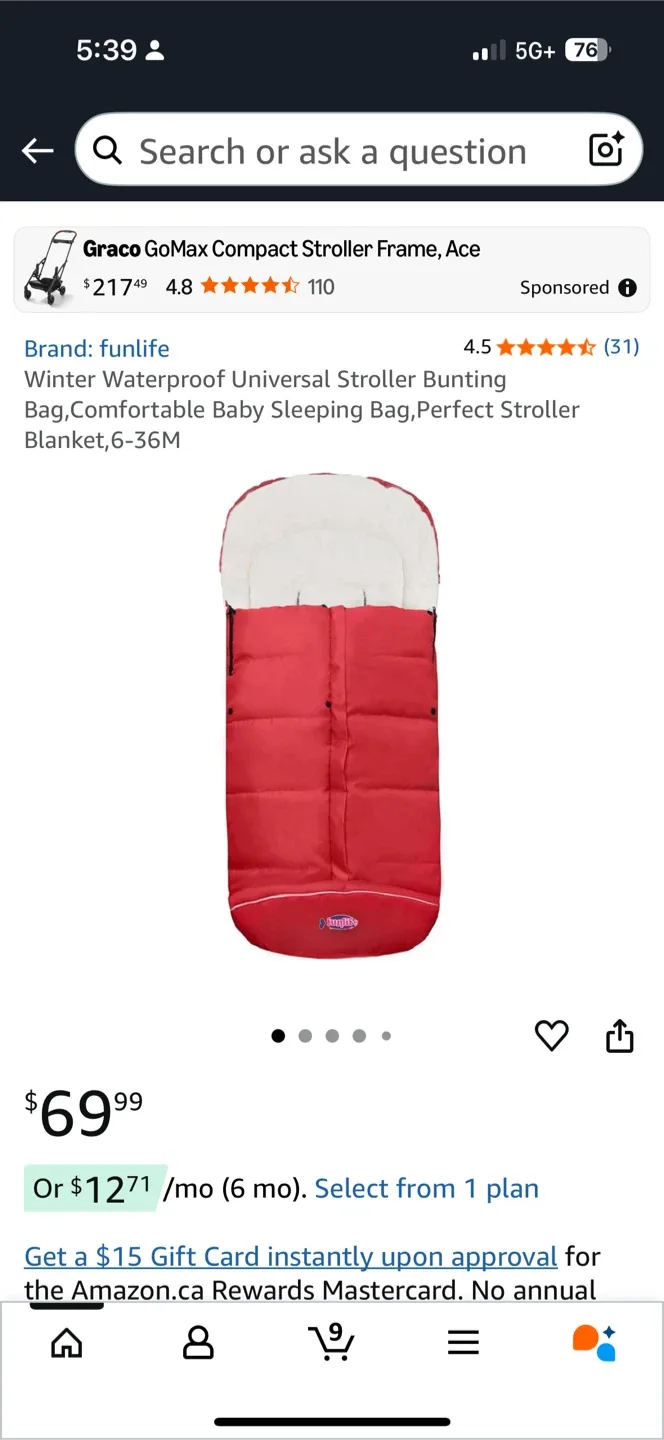Go back using the arrow icon
Viewport: 664px width, 1440px height.
click(37, 151)
